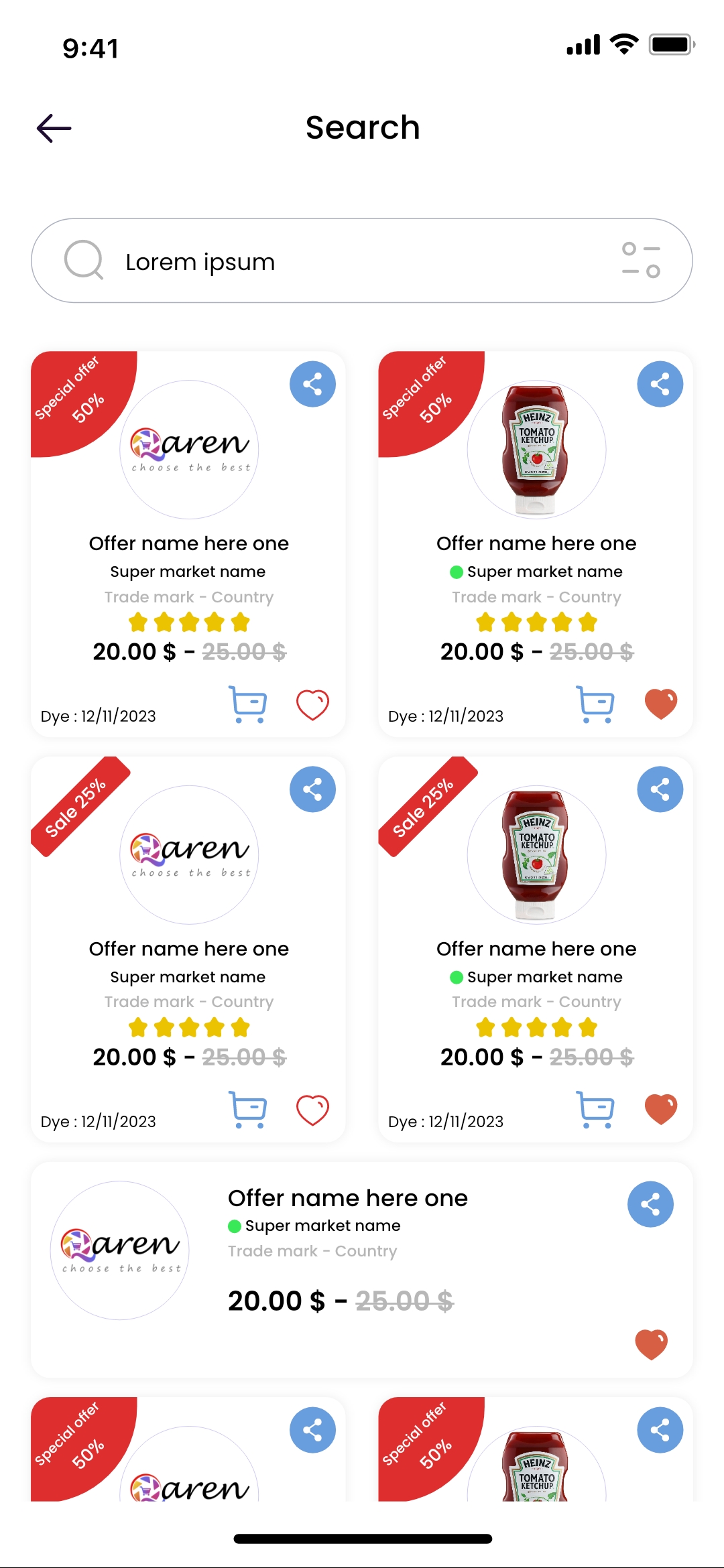Unfavorite the wide list-style offer card
The image size is (724, 1568).
651,1344
